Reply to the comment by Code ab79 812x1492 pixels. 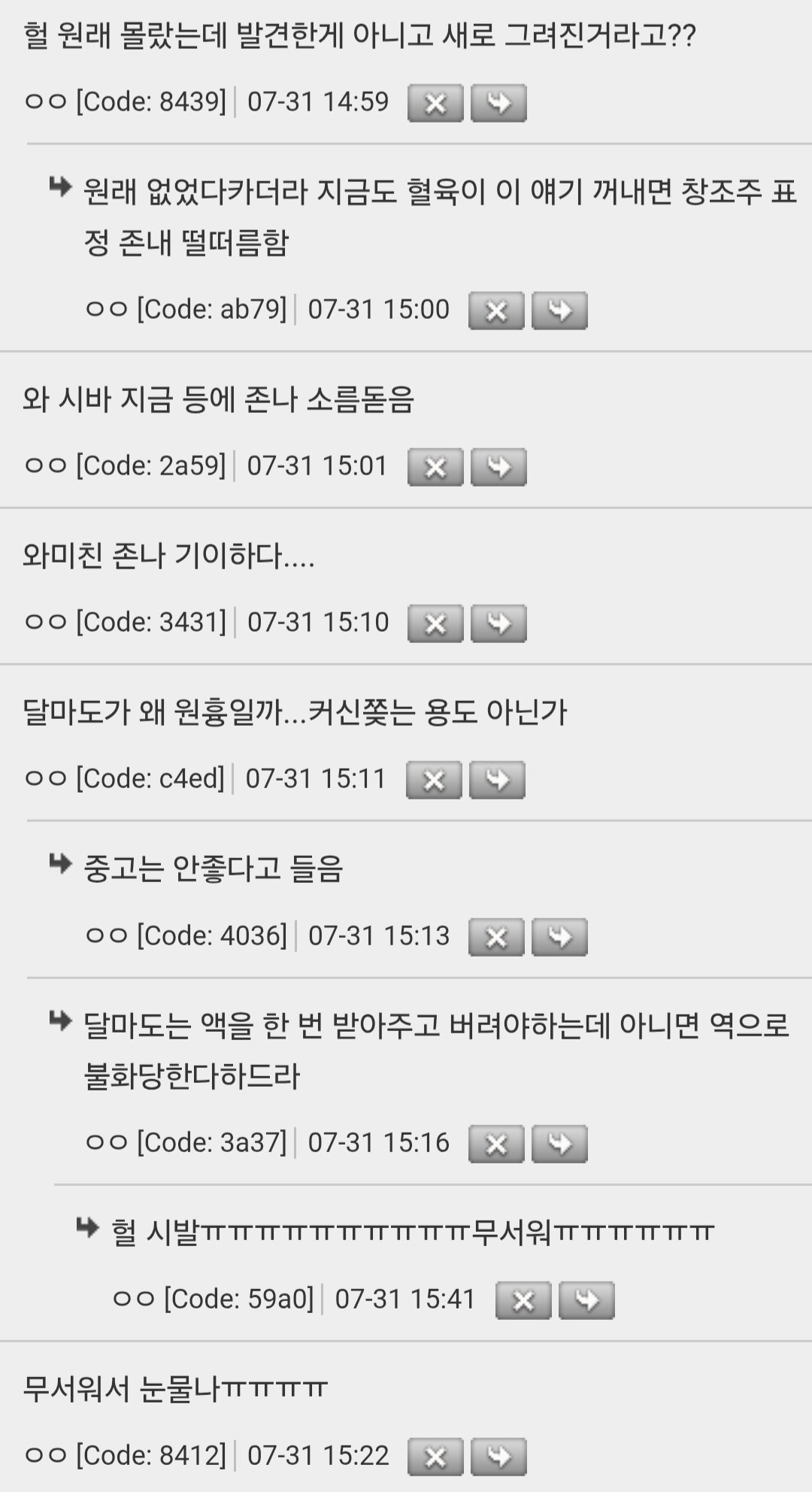click(x=559, y=311)
